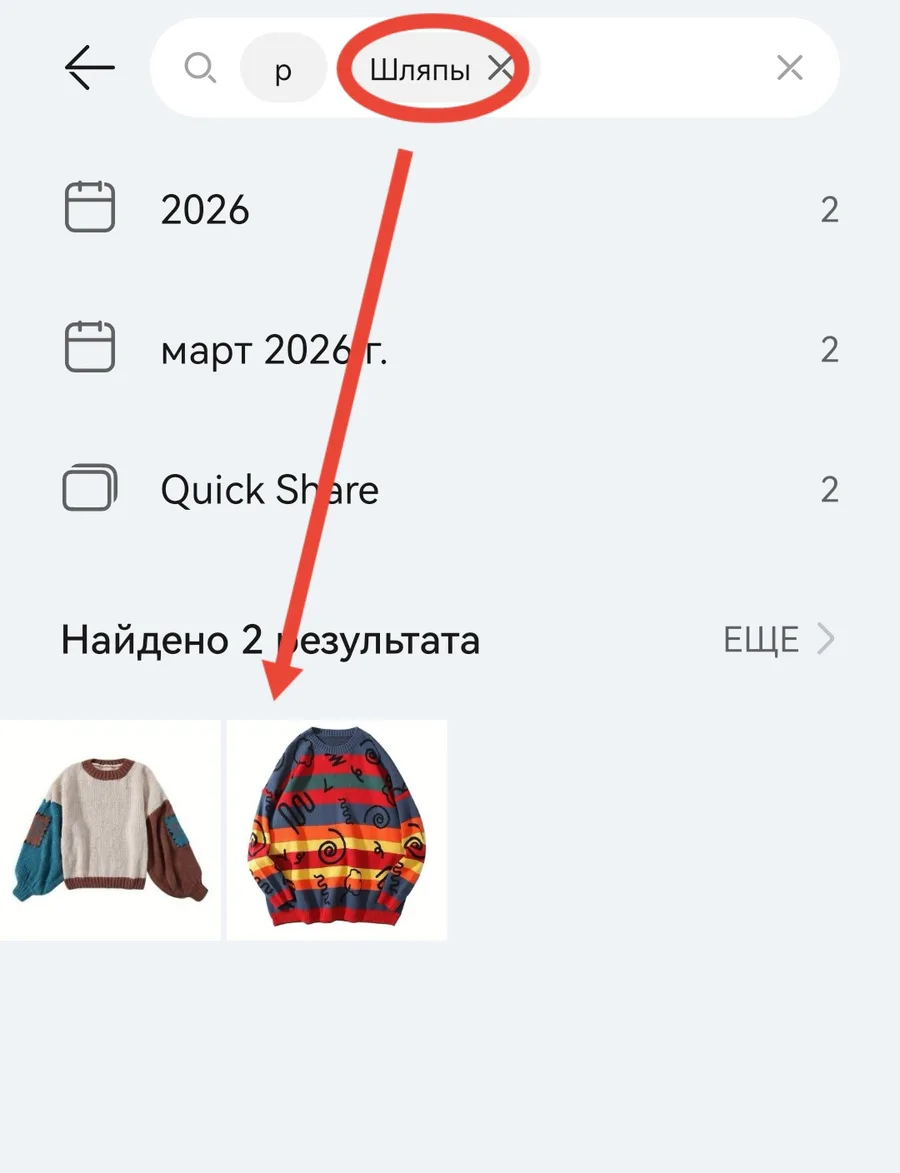Open the март 2026 г. row
This screenshot has width=900, height=1173.
(450, 350)
